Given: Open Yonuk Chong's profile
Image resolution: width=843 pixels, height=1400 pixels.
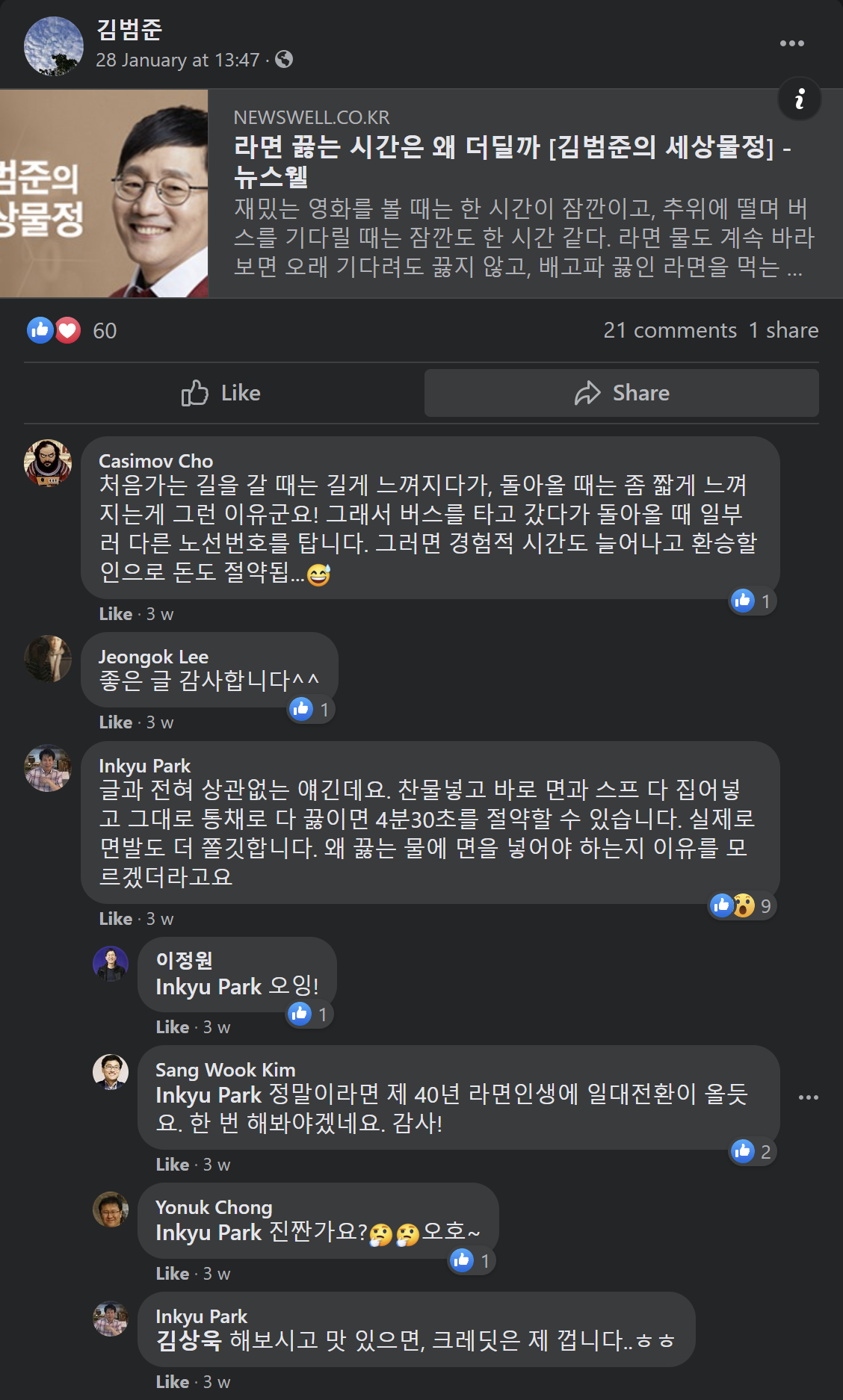Looking at the screenshot, I should [x=214, y=1207].
